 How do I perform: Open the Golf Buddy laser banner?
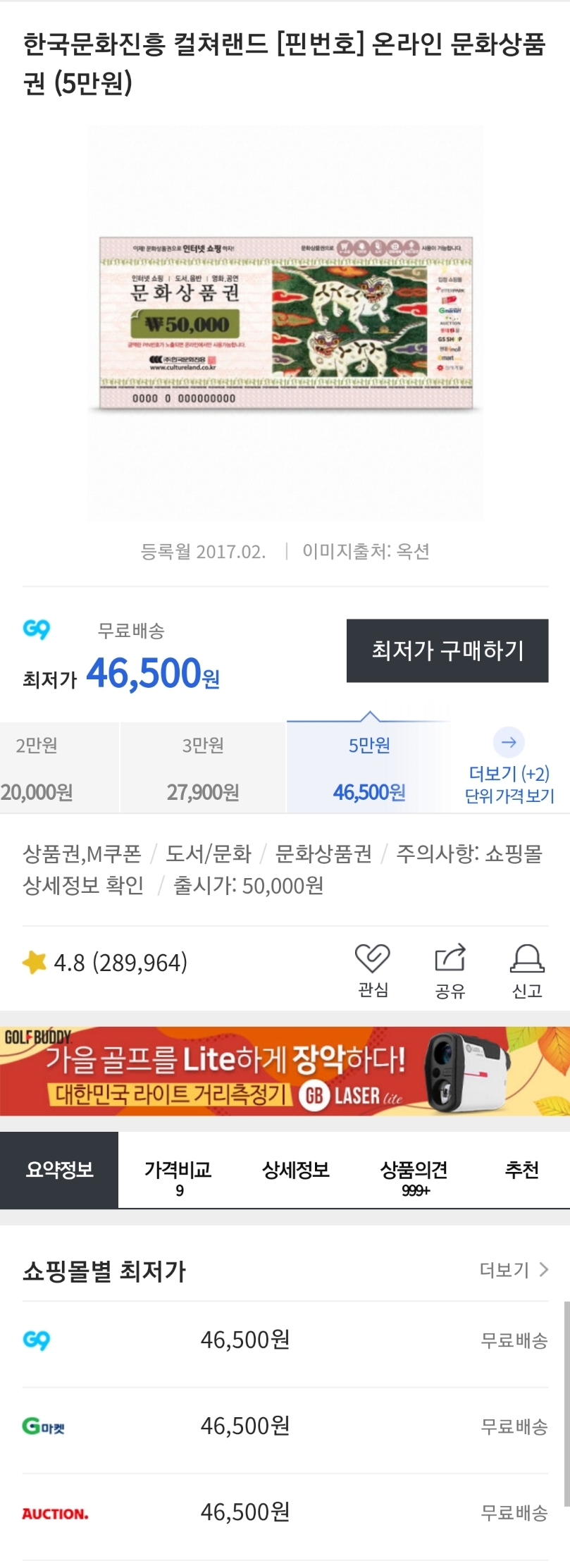[x=285, y=1071]
